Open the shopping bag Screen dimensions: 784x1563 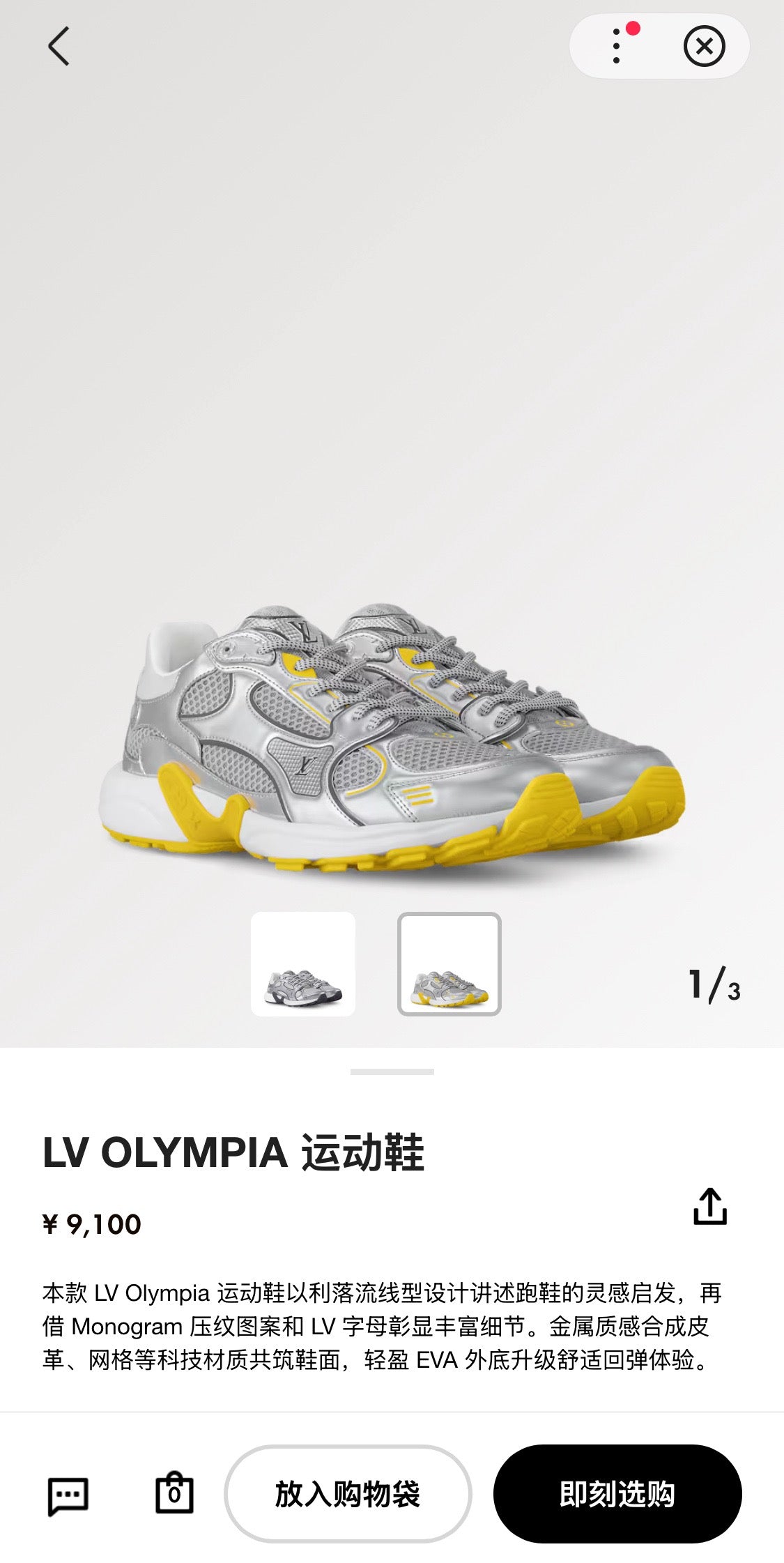174,1493
